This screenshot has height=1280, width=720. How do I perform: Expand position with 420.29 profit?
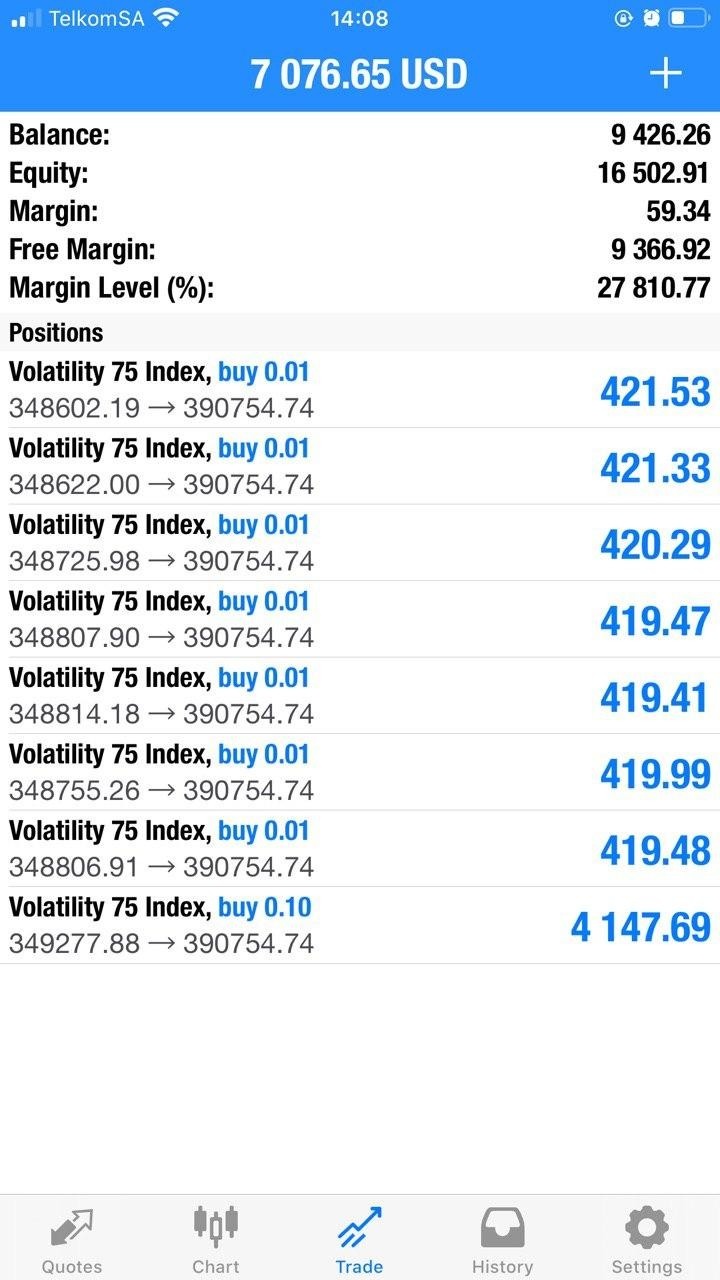coord(360,543)
